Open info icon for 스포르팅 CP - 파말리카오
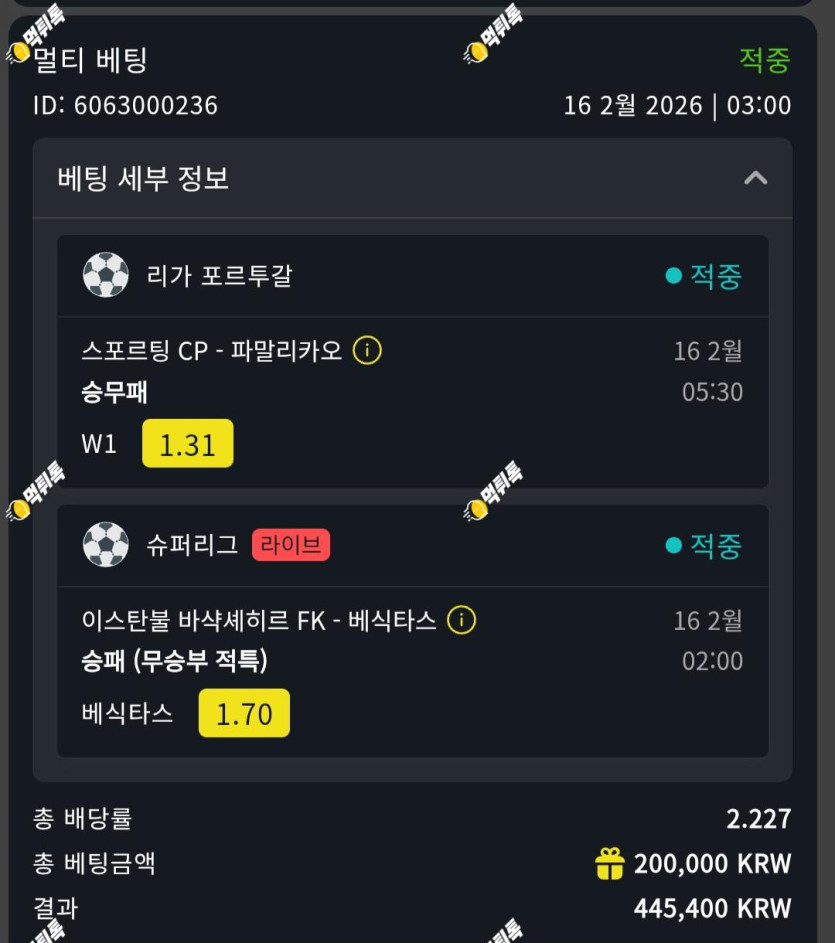This screenshot has height=943, width=835. click(x=367, y=350)
